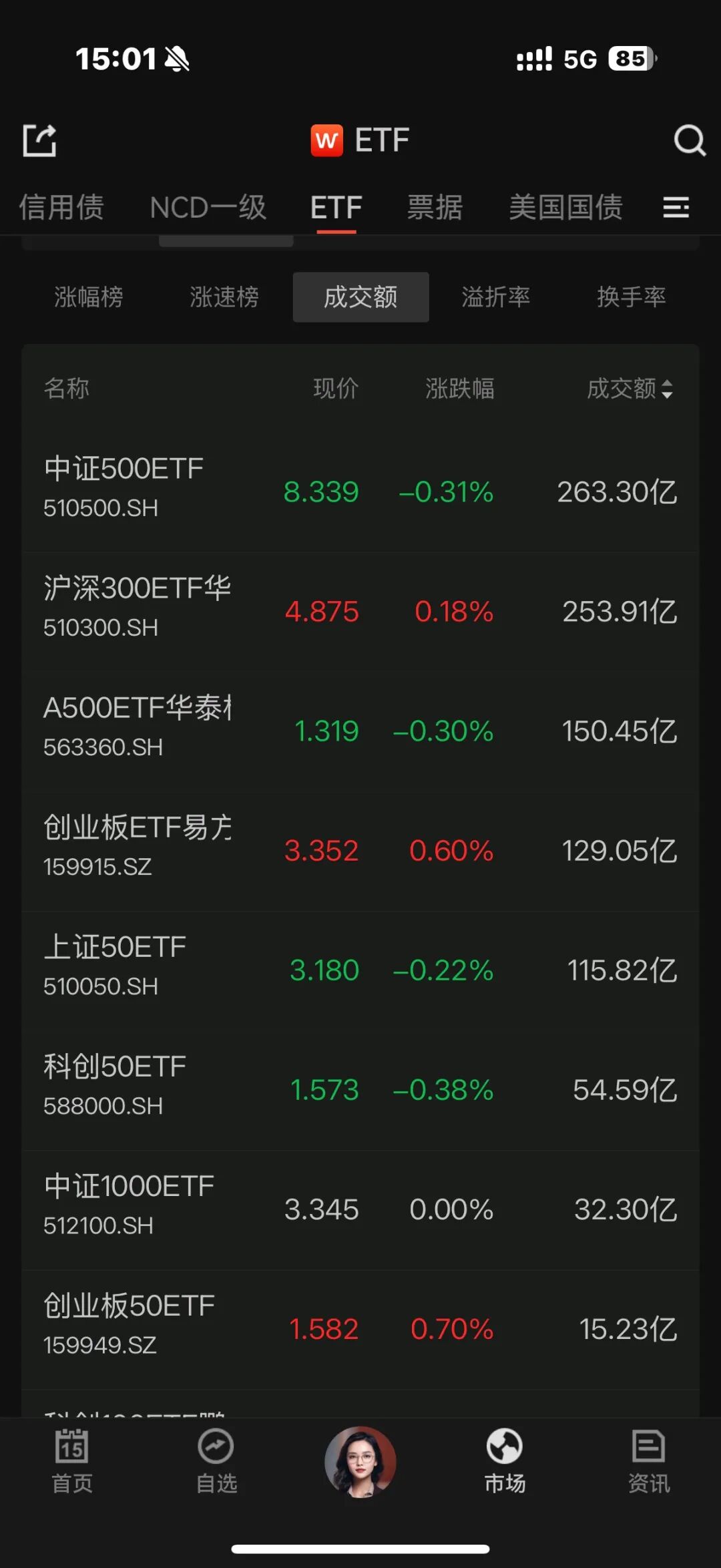This screenshot has width=721, height=1568.
Task: Tap the share icon in the top left
Action: coord(39,140)
